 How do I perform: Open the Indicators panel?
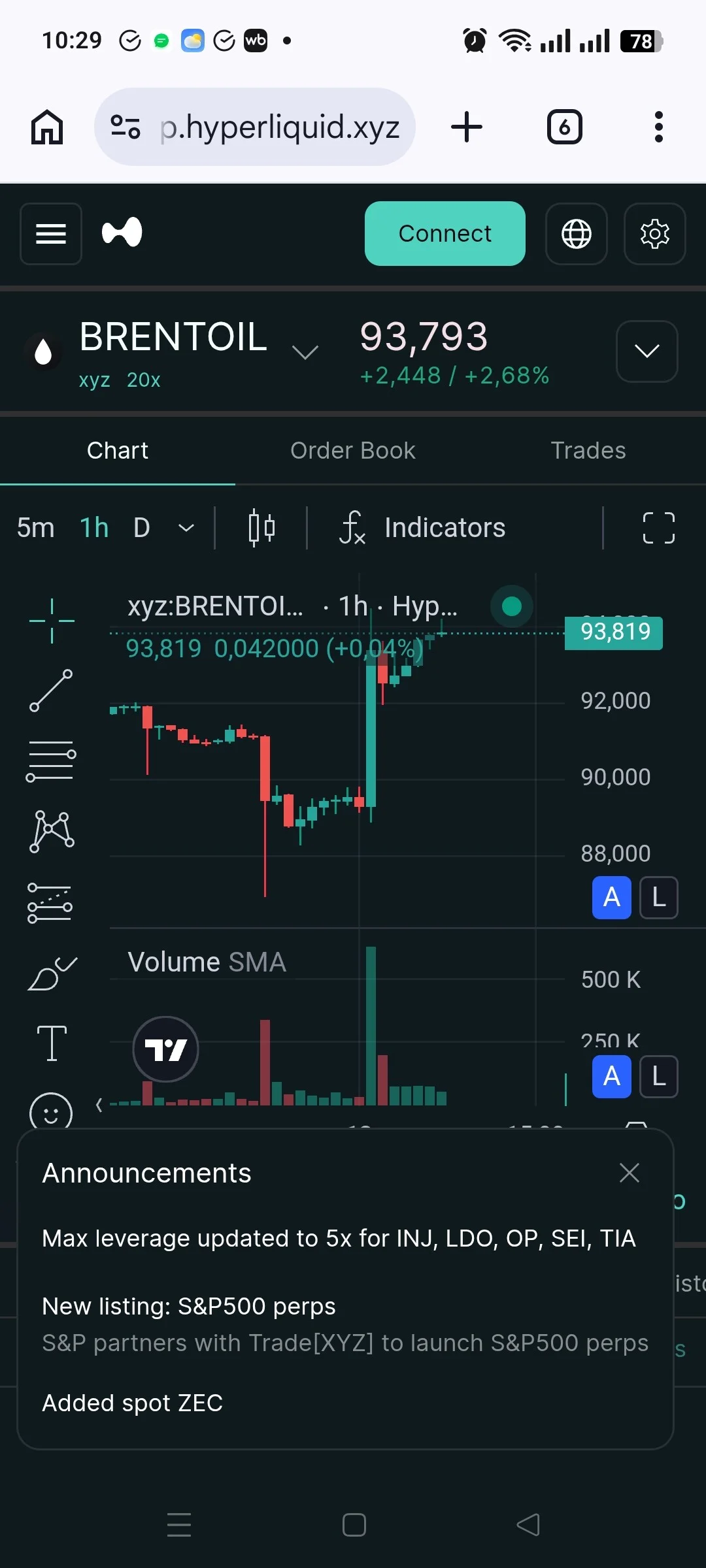(x=422, y=527)
